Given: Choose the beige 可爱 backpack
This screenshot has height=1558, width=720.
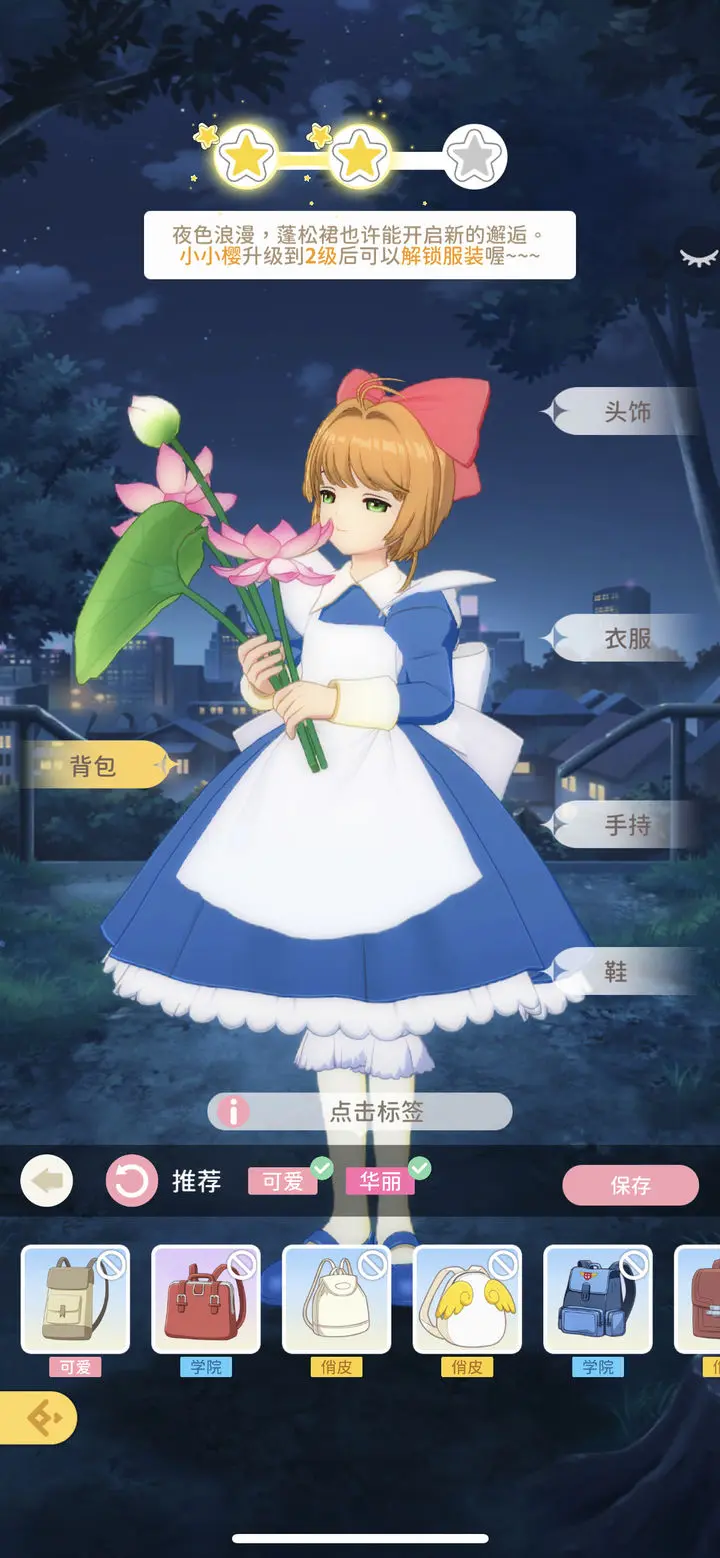Looking at the screenshot, I should point(75,1299).
